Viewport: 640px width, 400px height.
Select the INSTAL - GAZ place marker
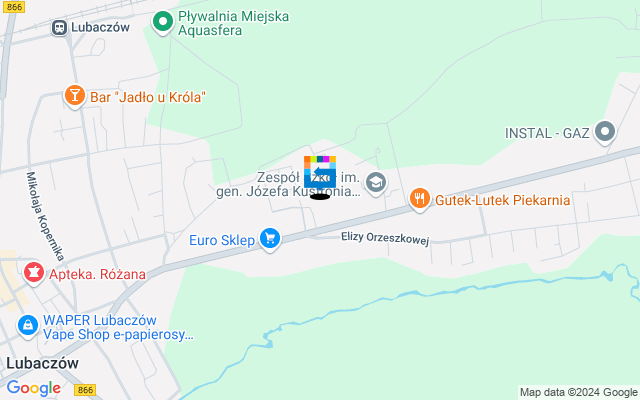coord(604,131)
